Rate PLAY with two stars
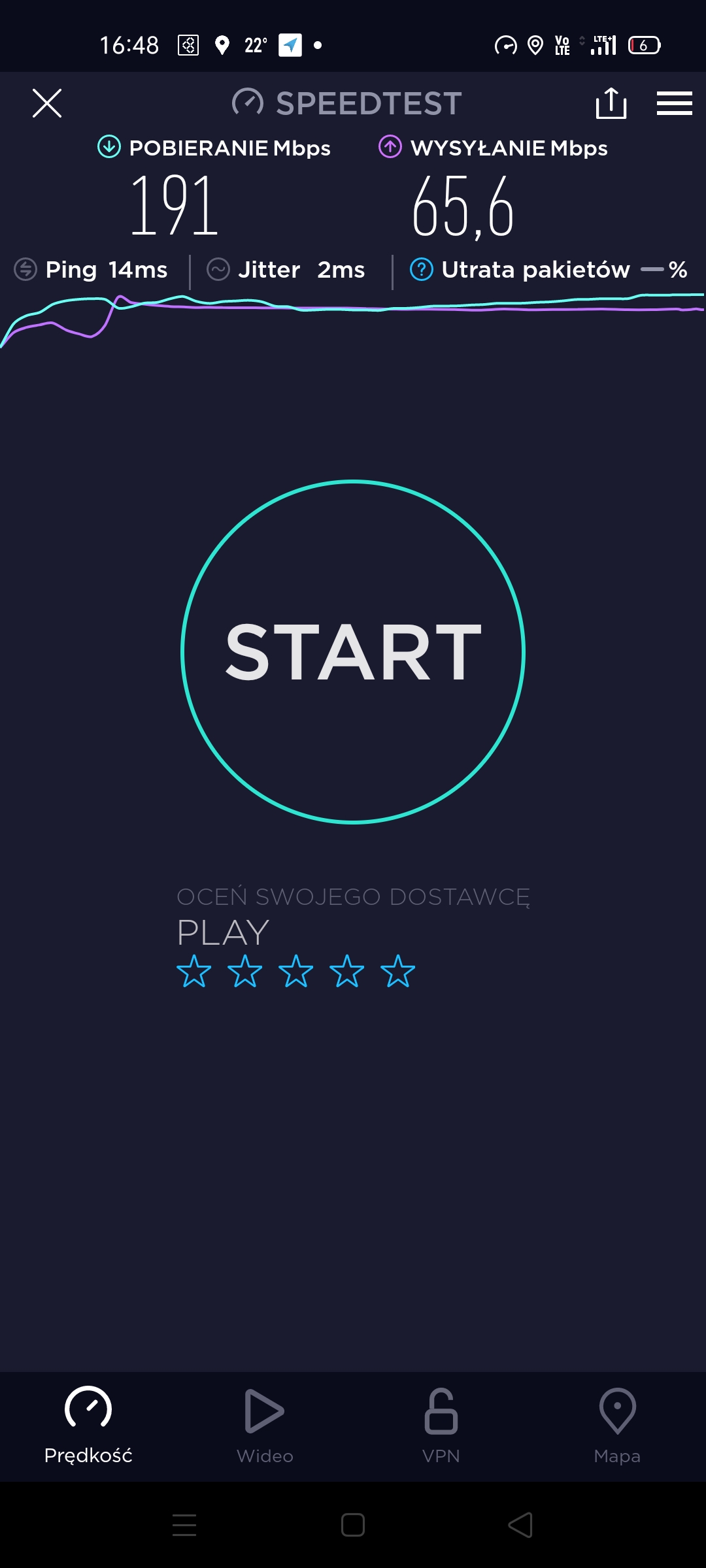This screenshot has height=1568, width=706. [x=245, y=971]
